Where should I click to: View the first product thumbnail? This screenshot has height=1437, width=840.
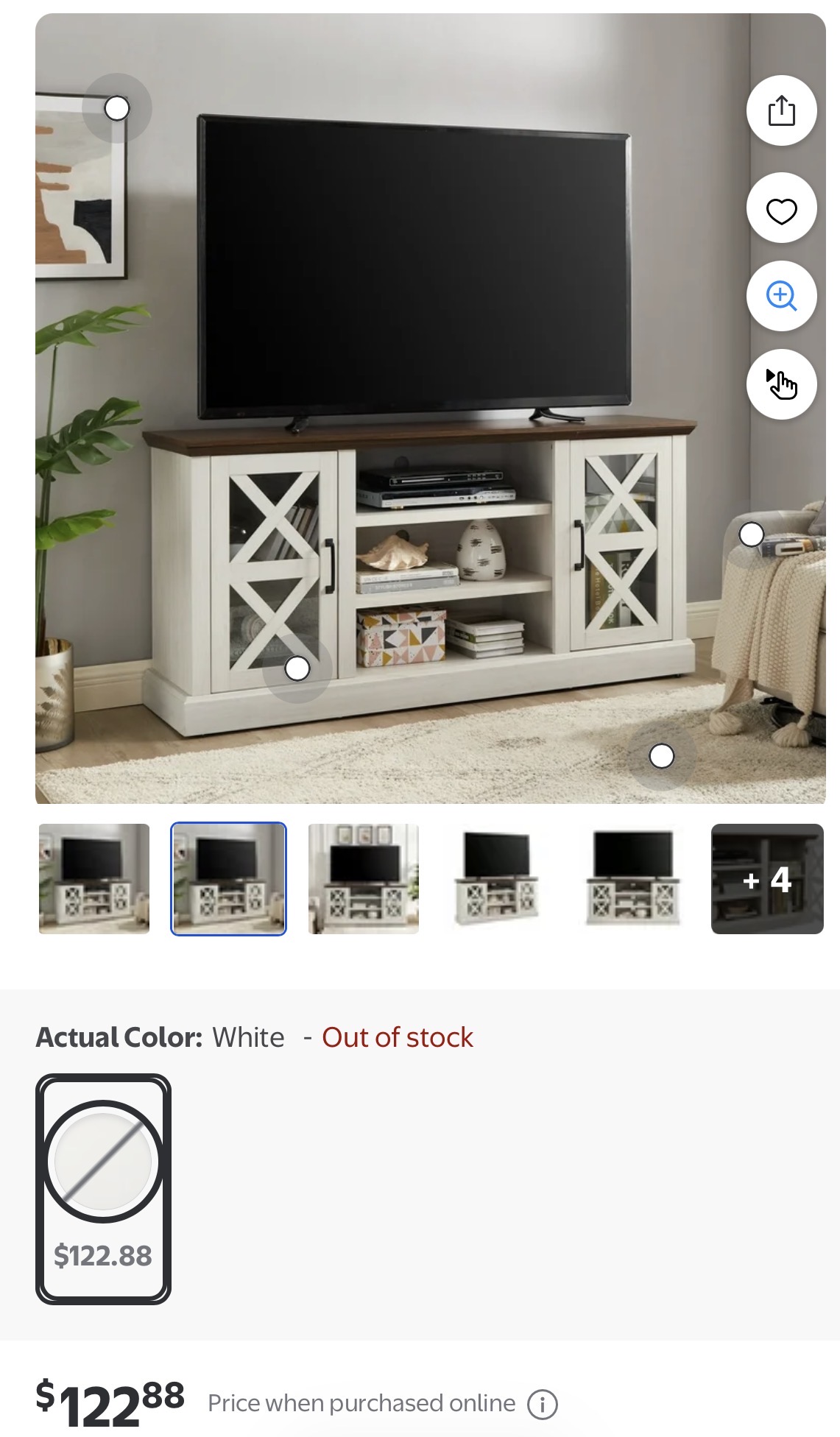(x=94, y=879)
